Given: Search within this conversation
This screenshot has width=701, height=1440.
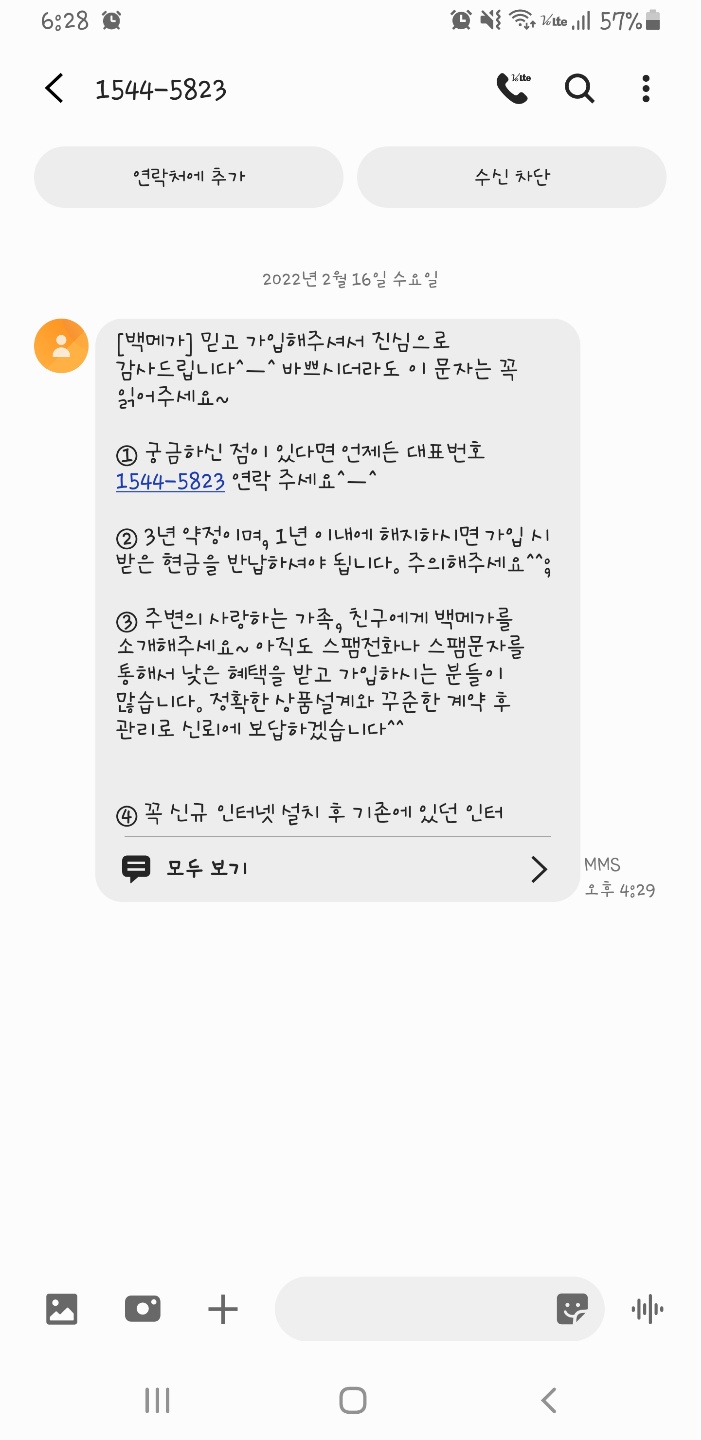Looking at the screenshot, I should coord(579,89).
